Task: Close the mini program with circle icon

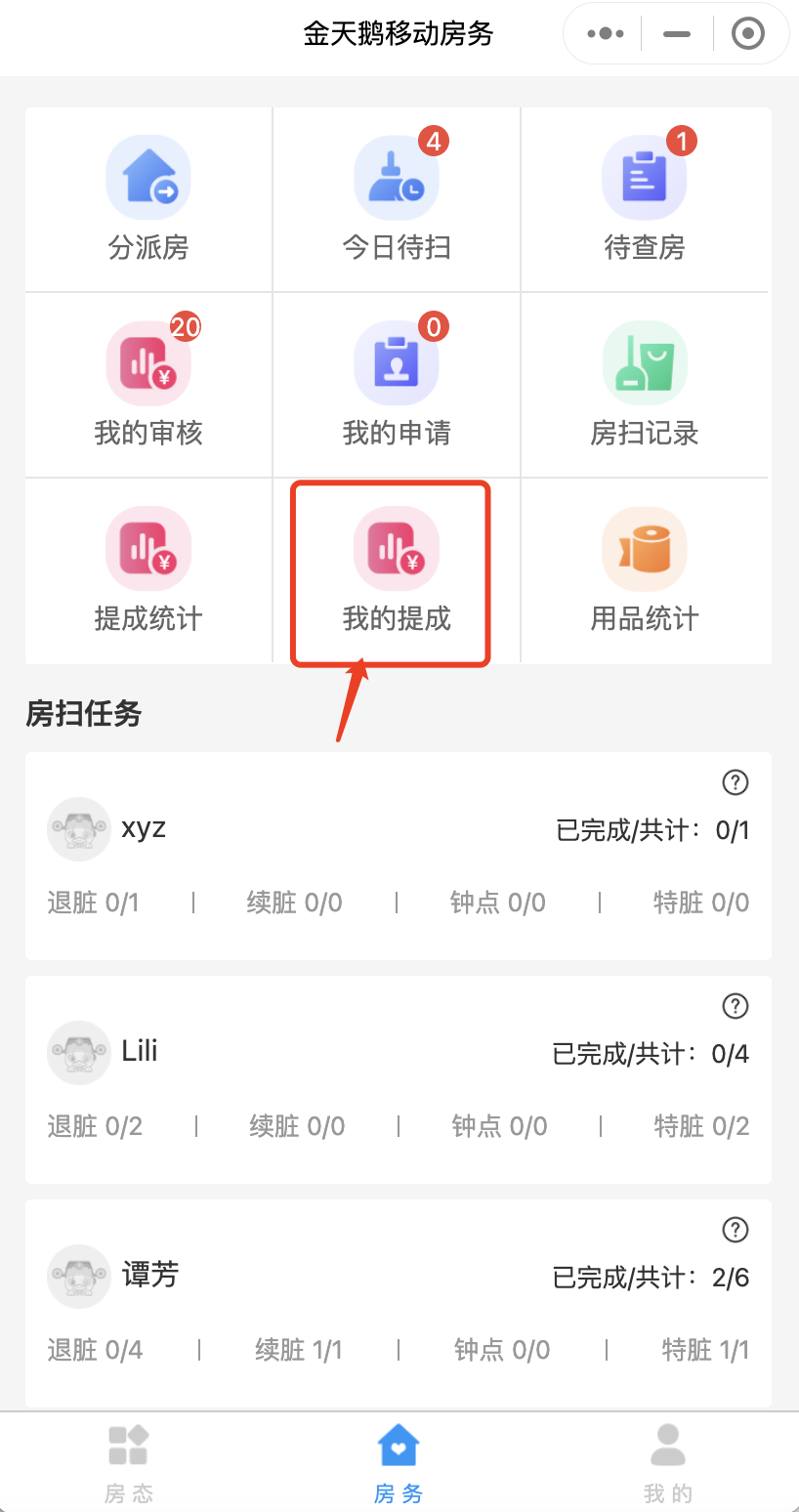Action: coord(748,34)
